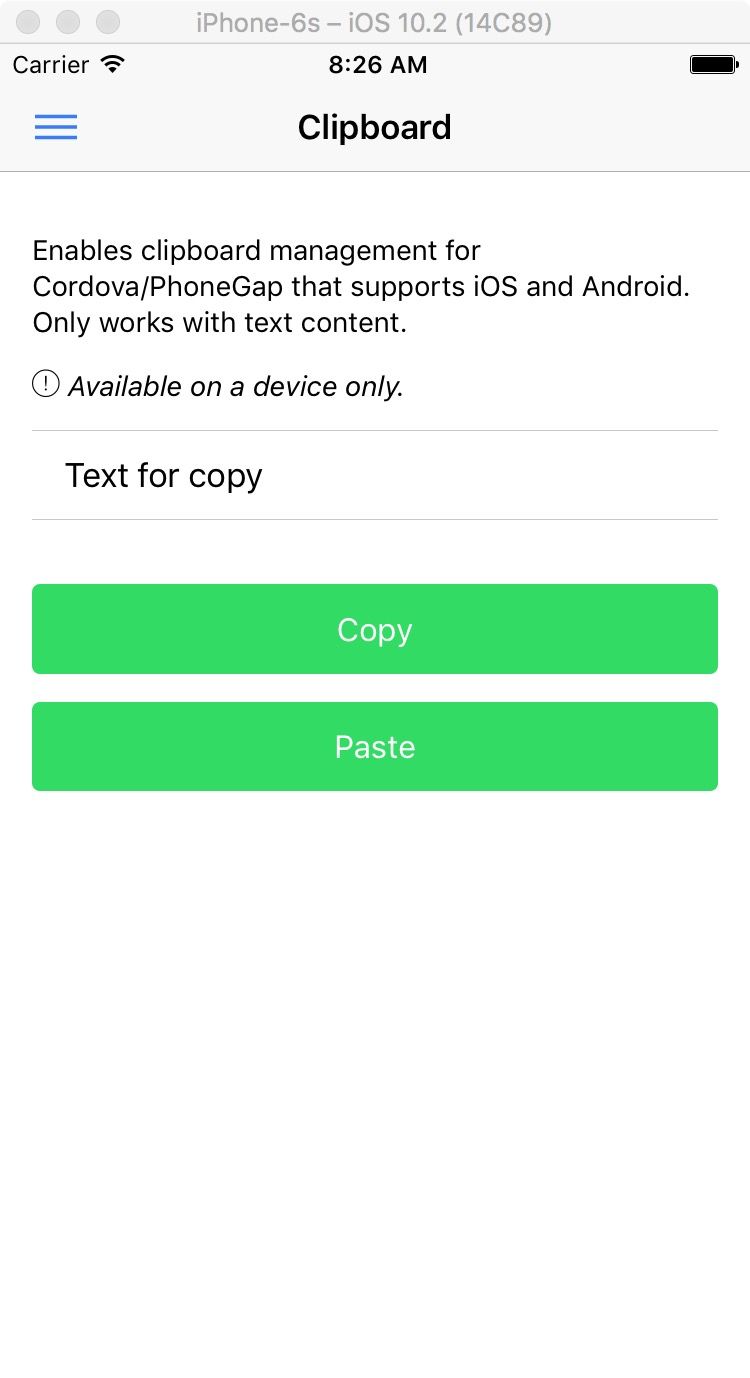Tap the green Paste button

pyautogui.click(x=375, y=746)
